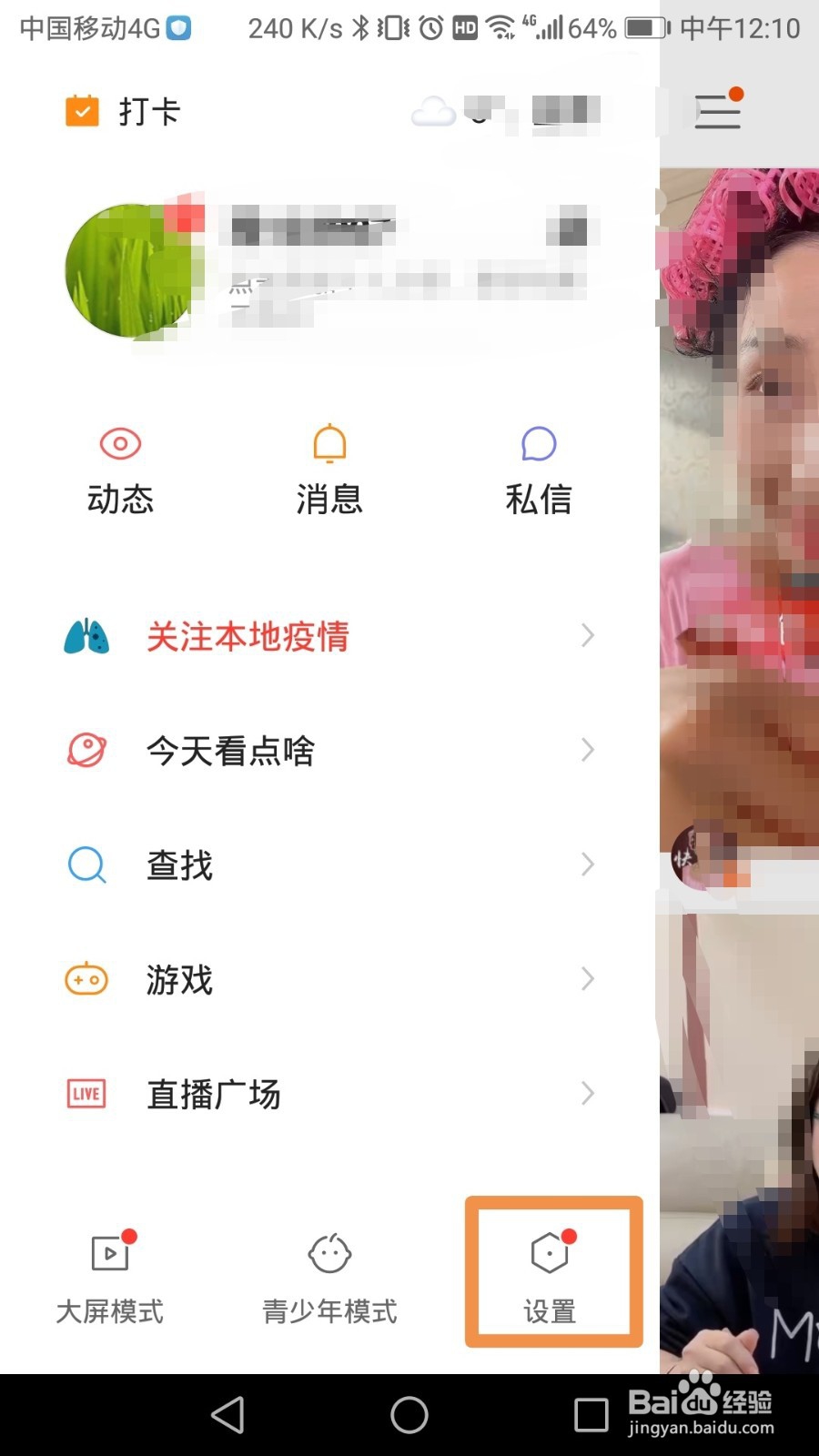The image size is (819, 1456).
Task: Enable 青少年模式 teen mode
Action: [x=329, y=1272]
